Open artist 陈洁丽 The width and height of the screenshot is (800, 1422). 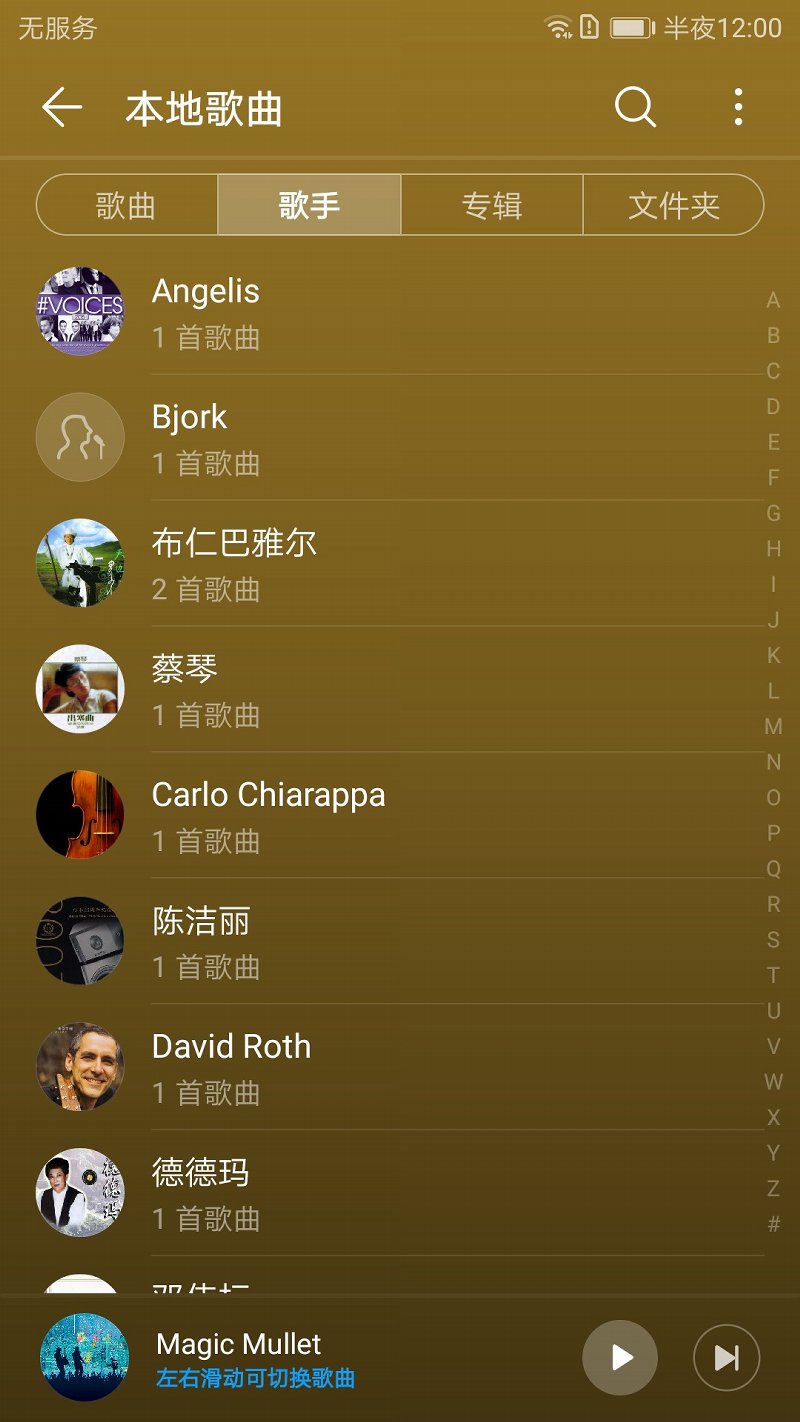[x=400, y=942]
